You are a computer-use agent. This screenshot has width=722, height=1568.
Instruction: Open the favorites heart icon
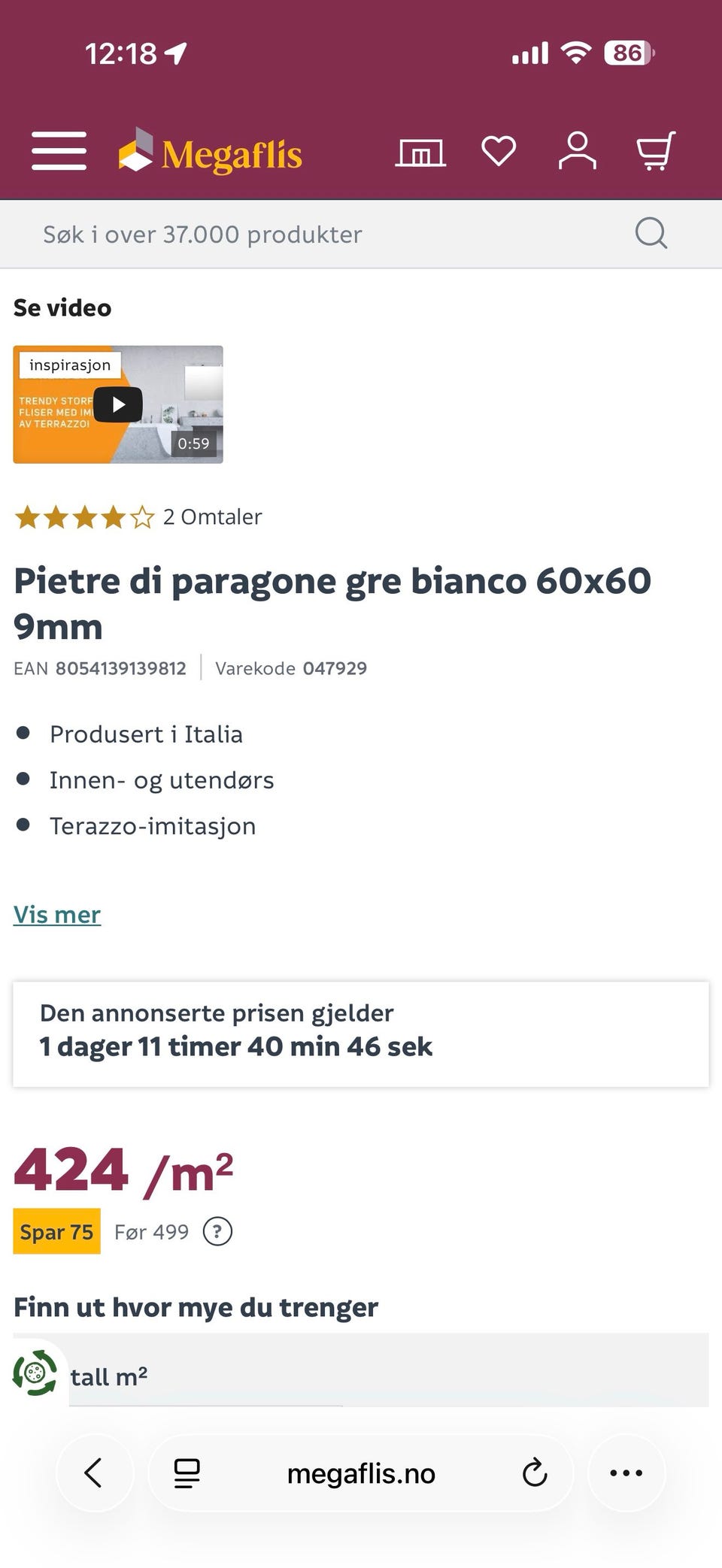[x=499, y=151]
